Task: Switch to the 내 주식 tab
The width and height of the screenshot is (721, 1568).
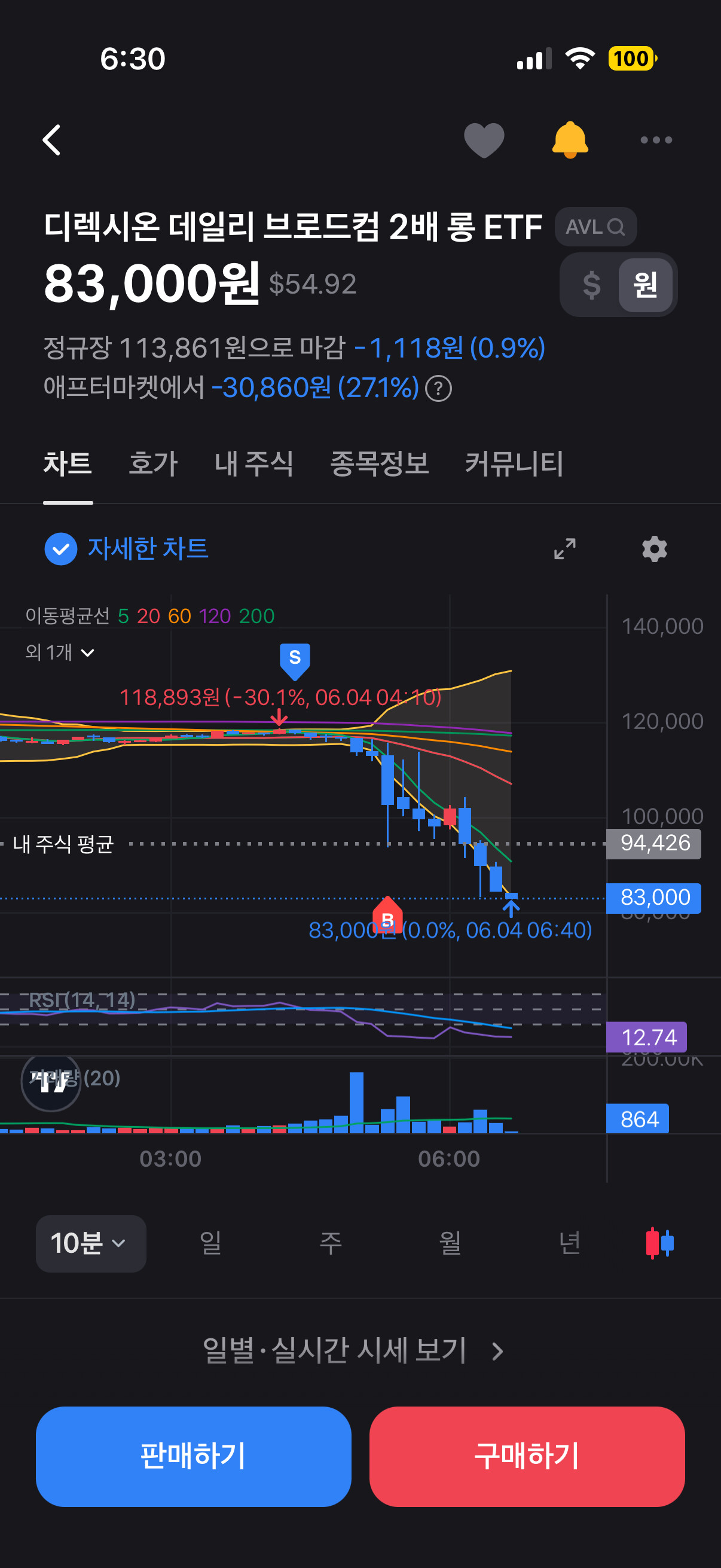Action: tap(253, 463)
